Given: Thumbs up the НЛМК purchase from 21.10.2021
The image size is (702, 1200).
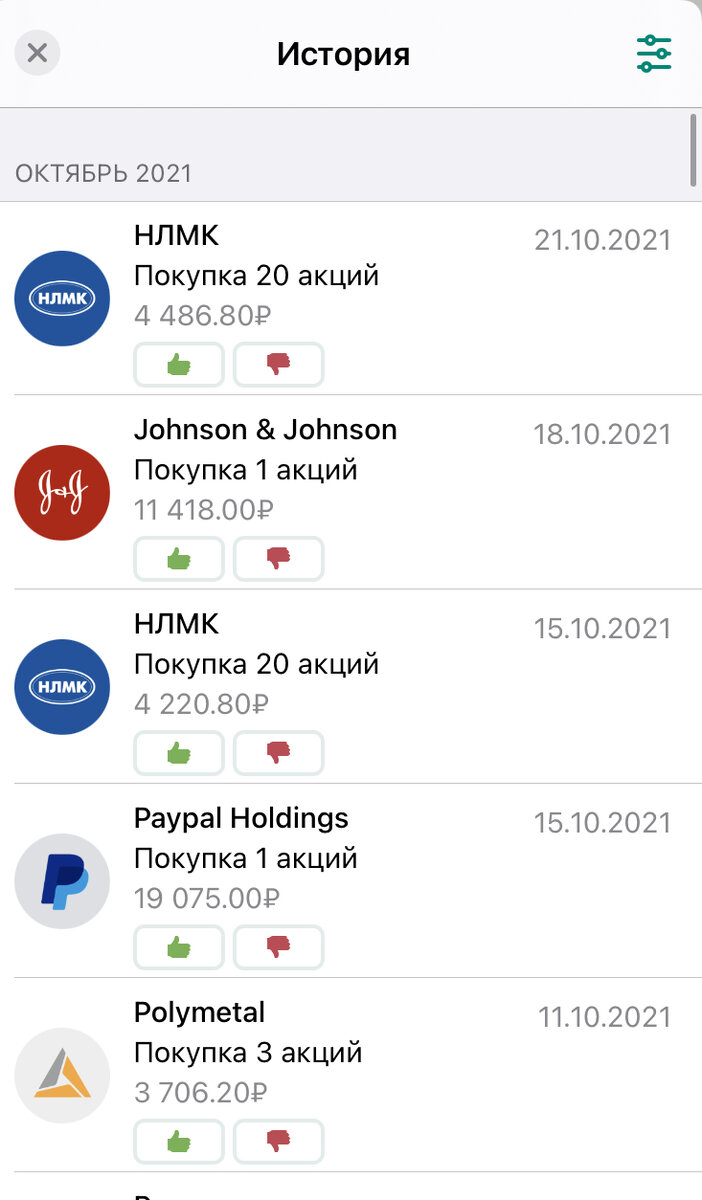Looking at the screenshot, I should tap(179, 365).
